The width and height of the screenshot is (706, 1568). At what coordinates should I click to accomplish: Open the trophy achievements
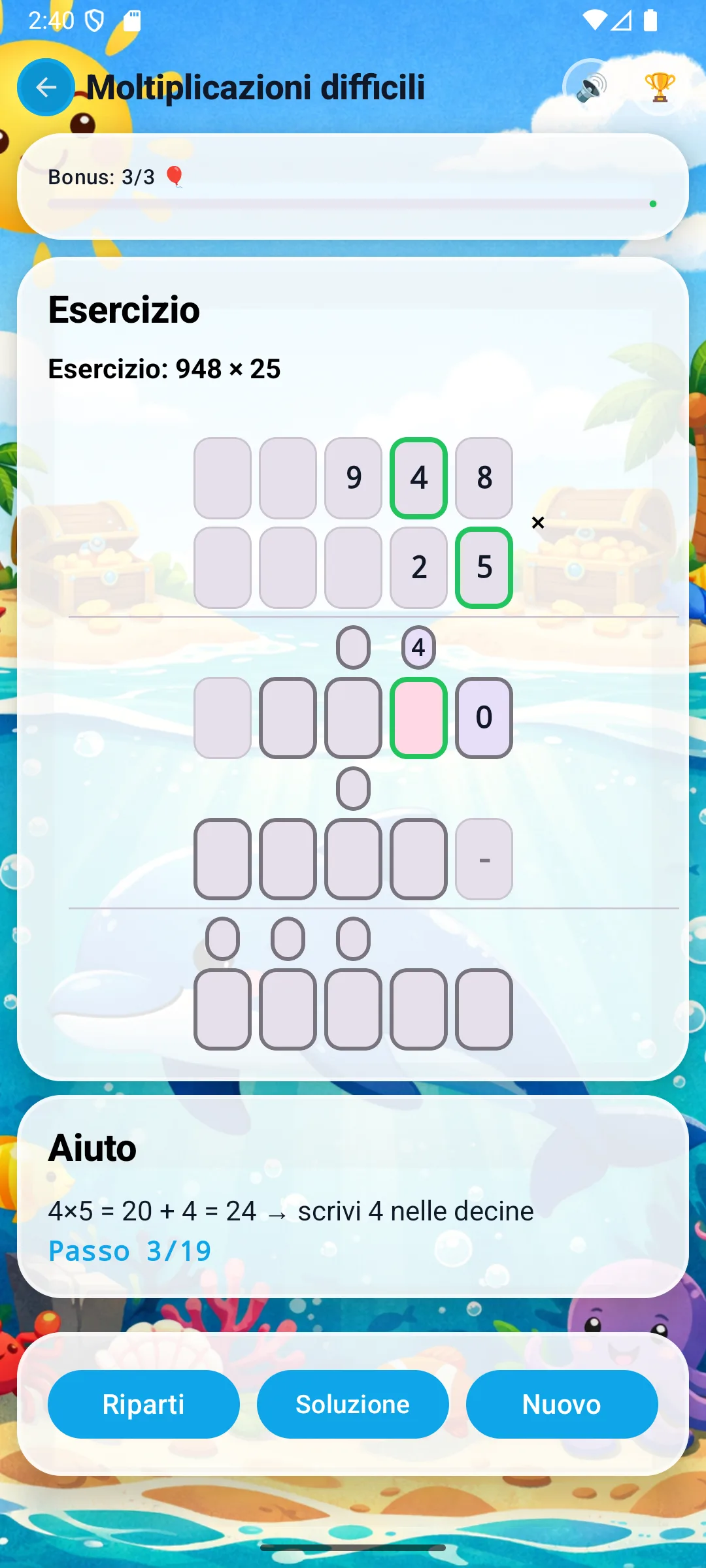659,87
